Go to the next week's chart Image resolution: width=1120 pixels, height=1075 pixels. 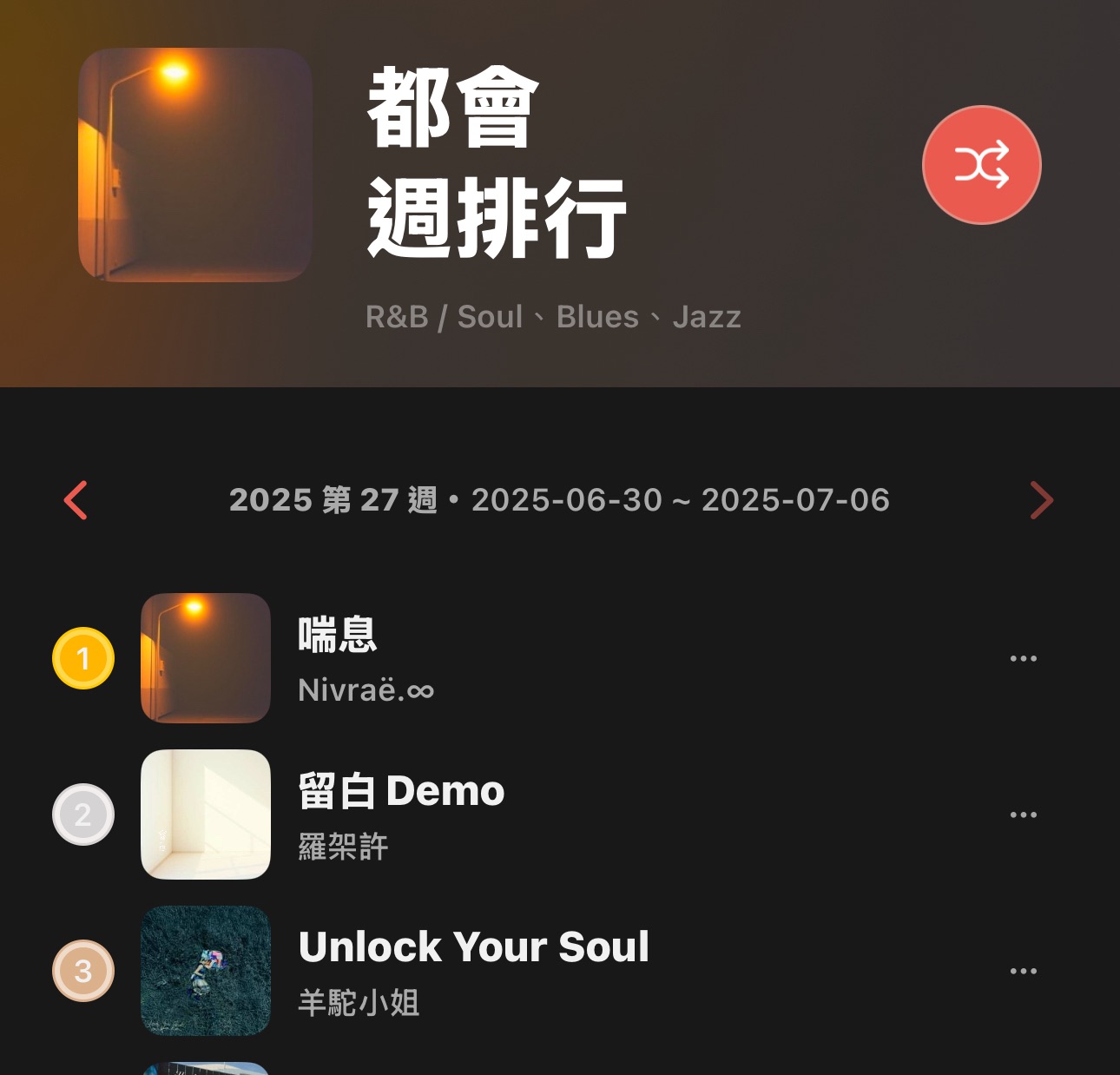click(x=1041, y=500)
